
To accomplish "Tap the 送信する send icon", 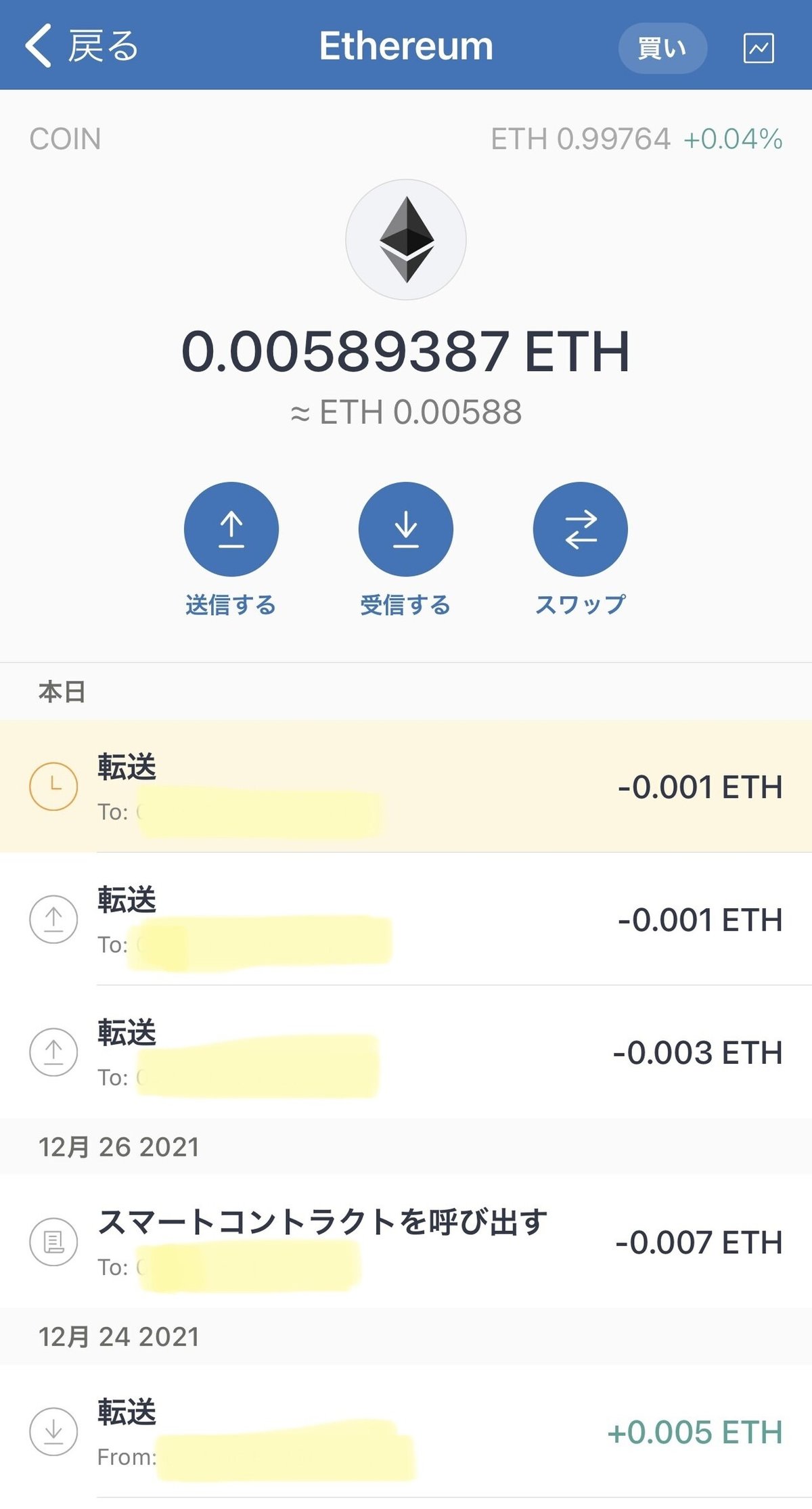I will click(231, 530).
